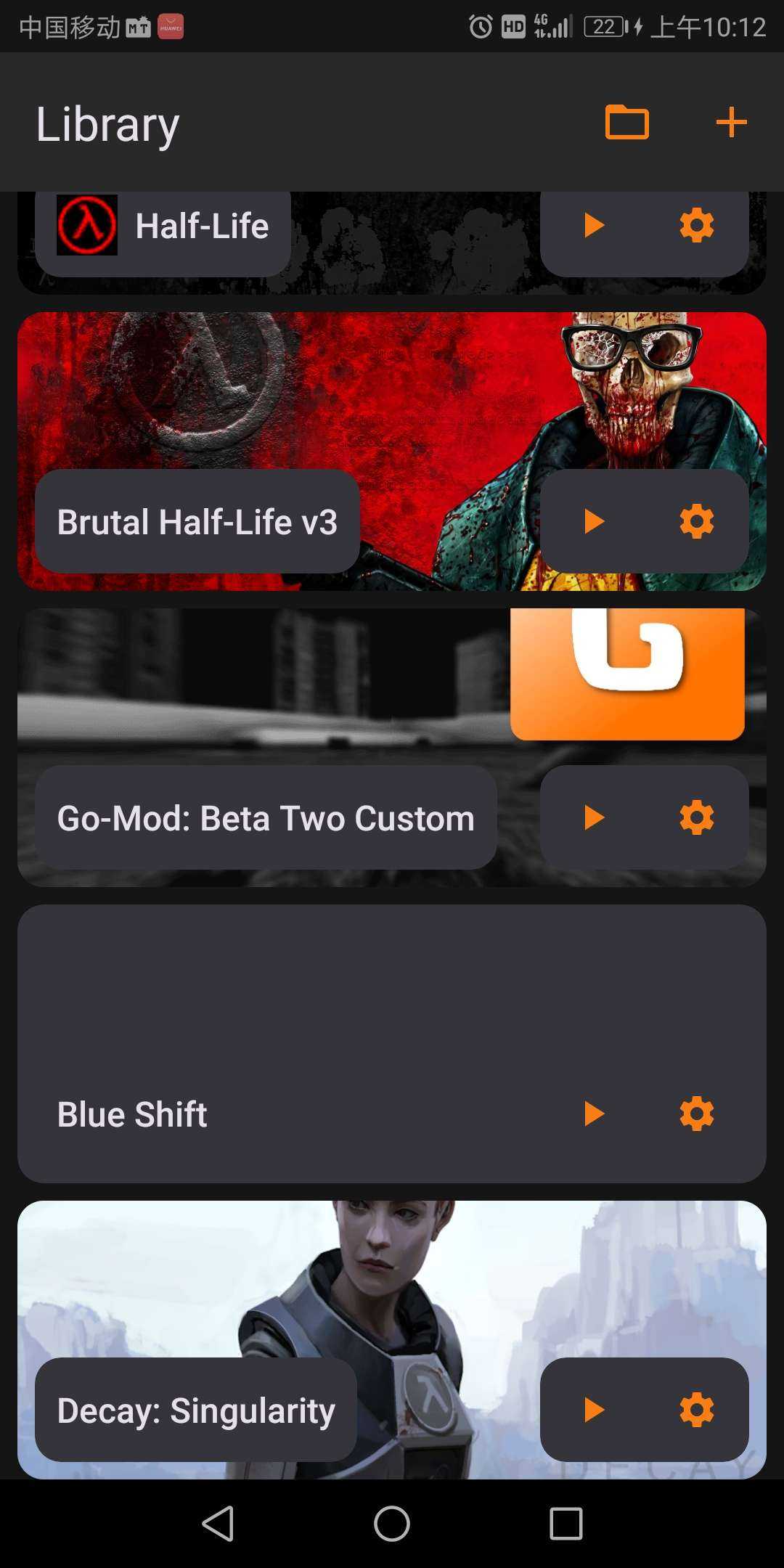Open the gear for Go-Mod: Beta Two Custom
This screenshot has height=1568, width=784.
coord(697,817)
